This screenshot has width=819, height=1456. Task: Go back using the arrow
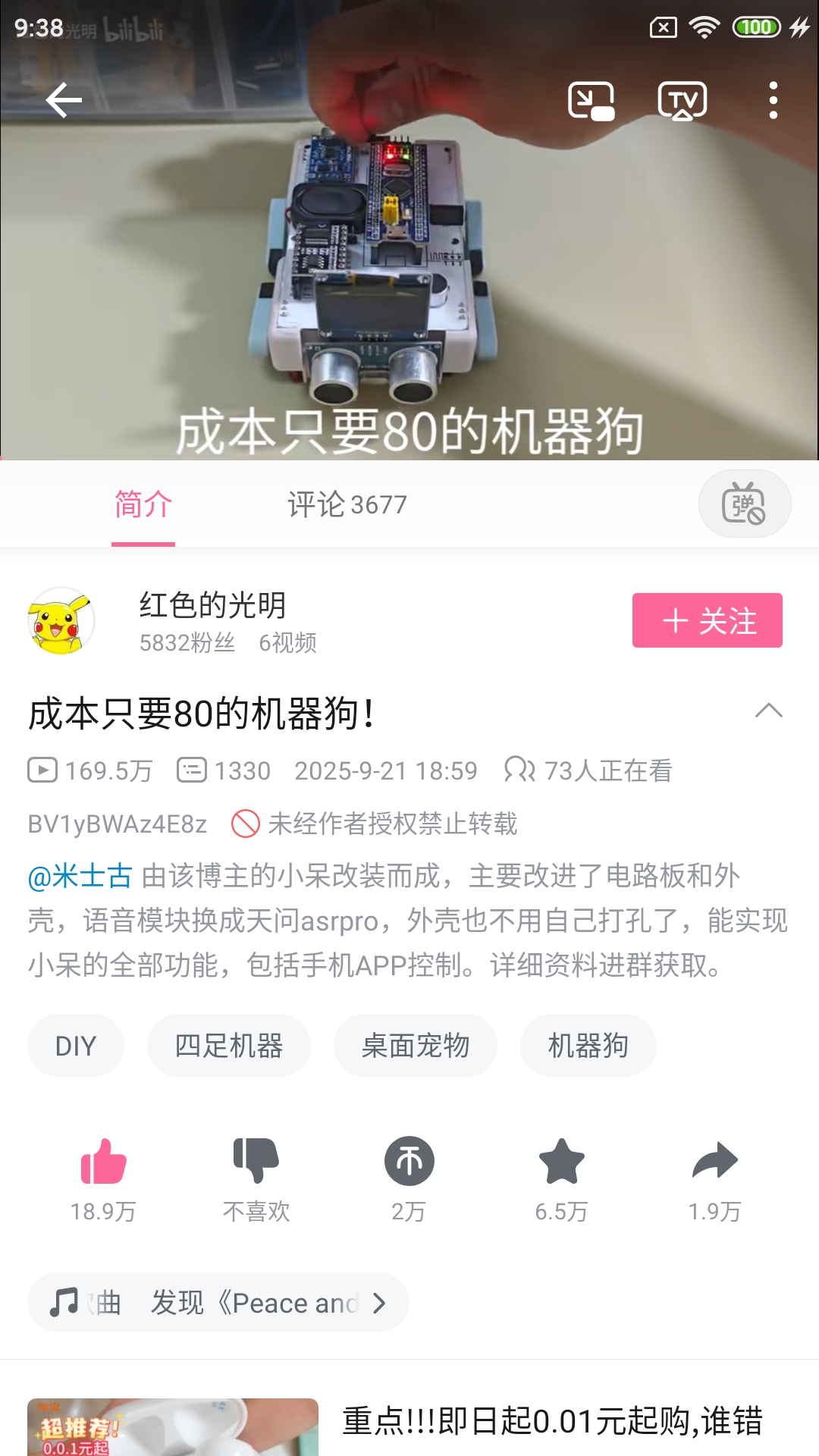tap(64, 100)
